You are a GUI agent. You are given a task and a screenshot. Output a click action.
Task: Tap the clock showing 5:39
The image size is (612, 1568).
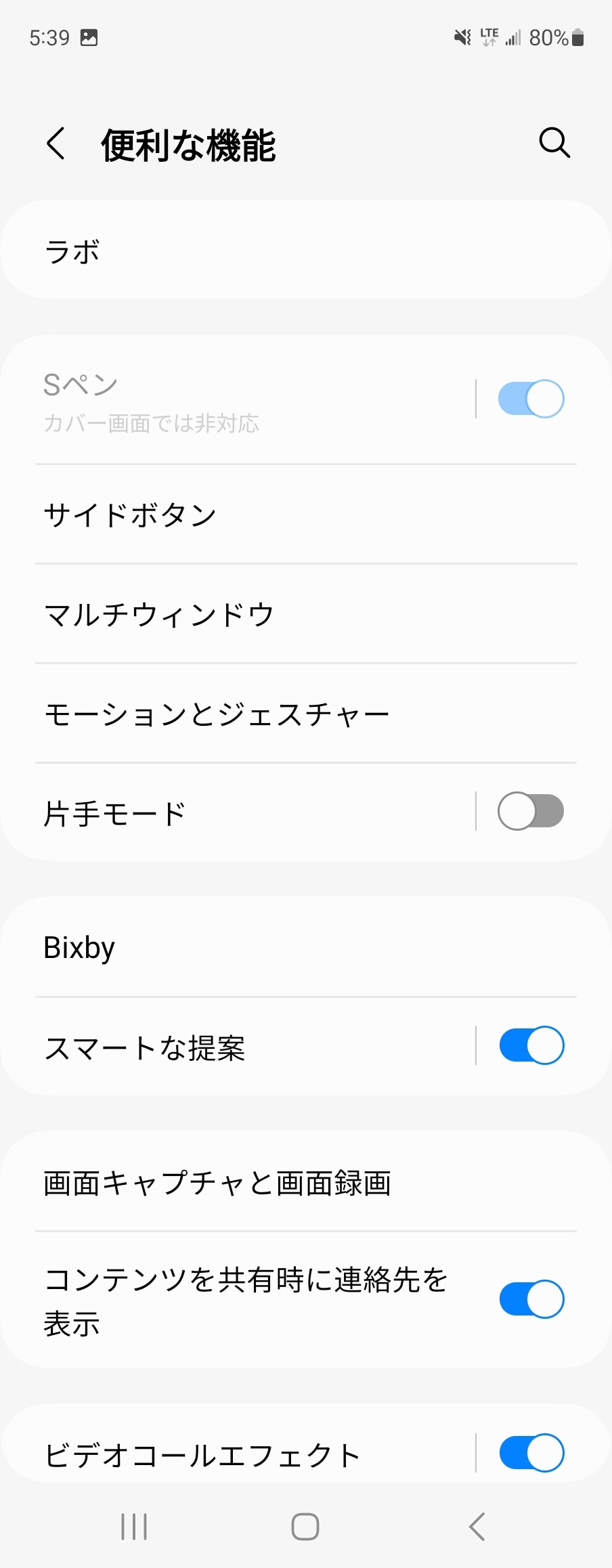click(x=49, y=37)
